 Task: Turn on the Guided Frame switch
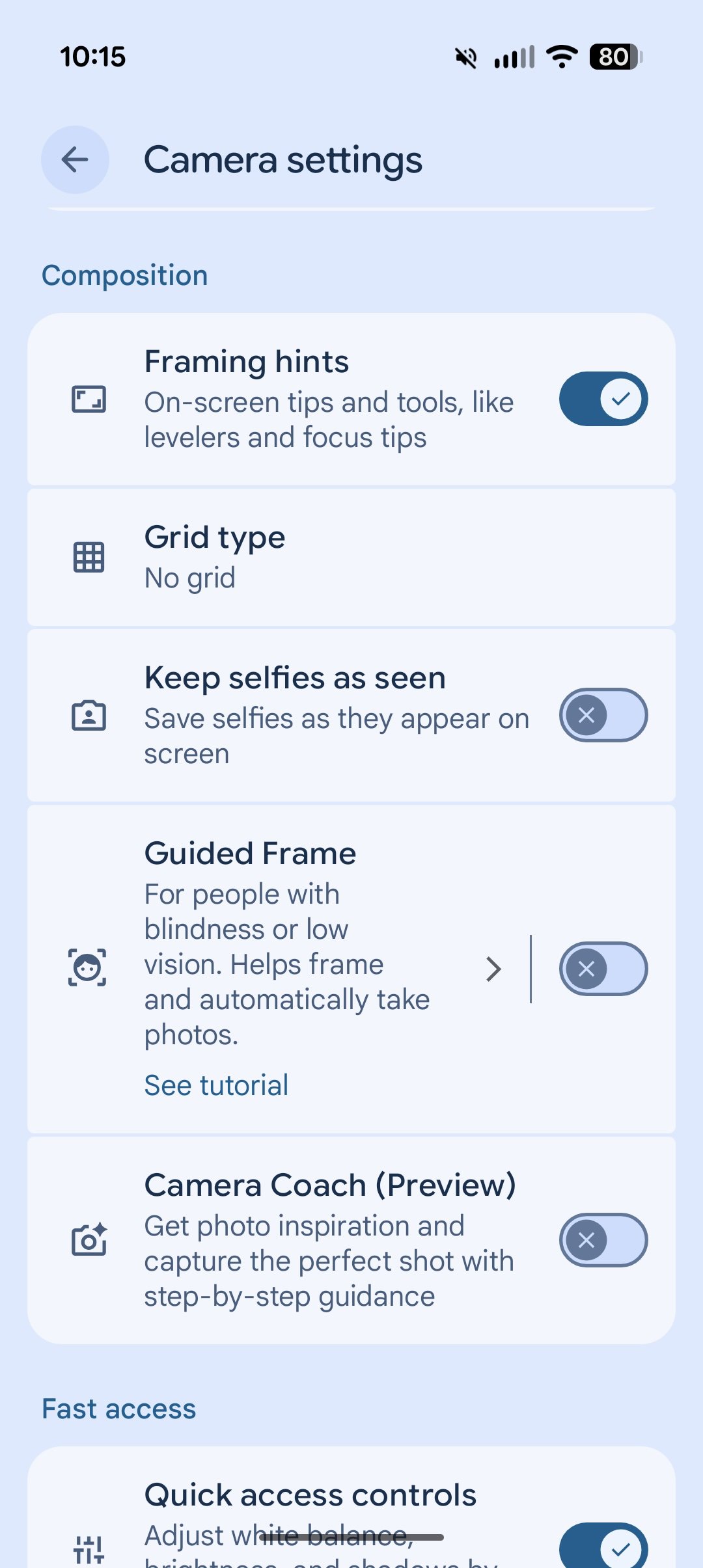(603, 969)
